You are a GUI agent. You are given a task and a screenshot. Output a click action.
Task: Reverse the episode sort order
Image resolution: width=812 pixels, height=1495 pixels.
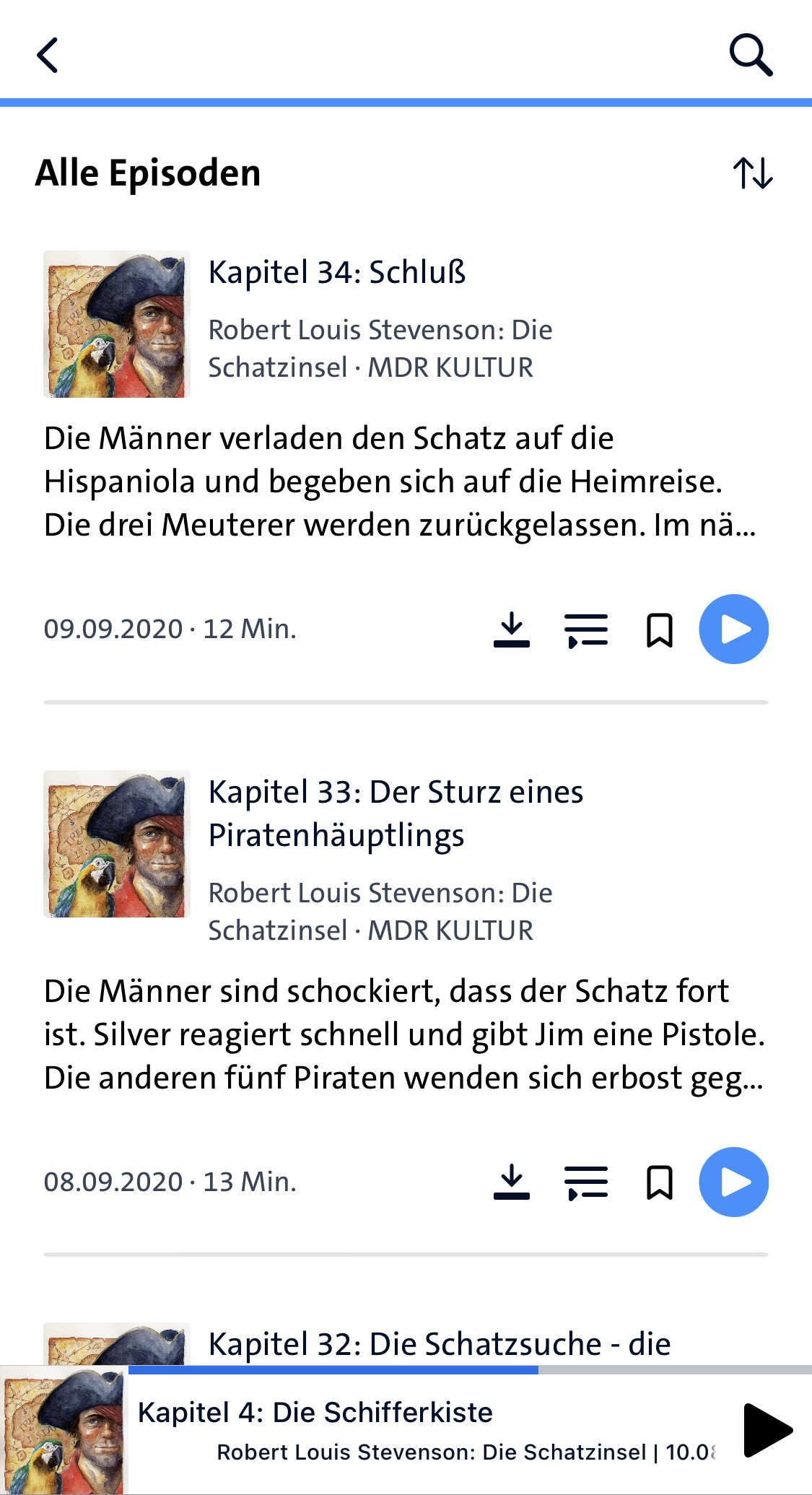pos(753,174)
